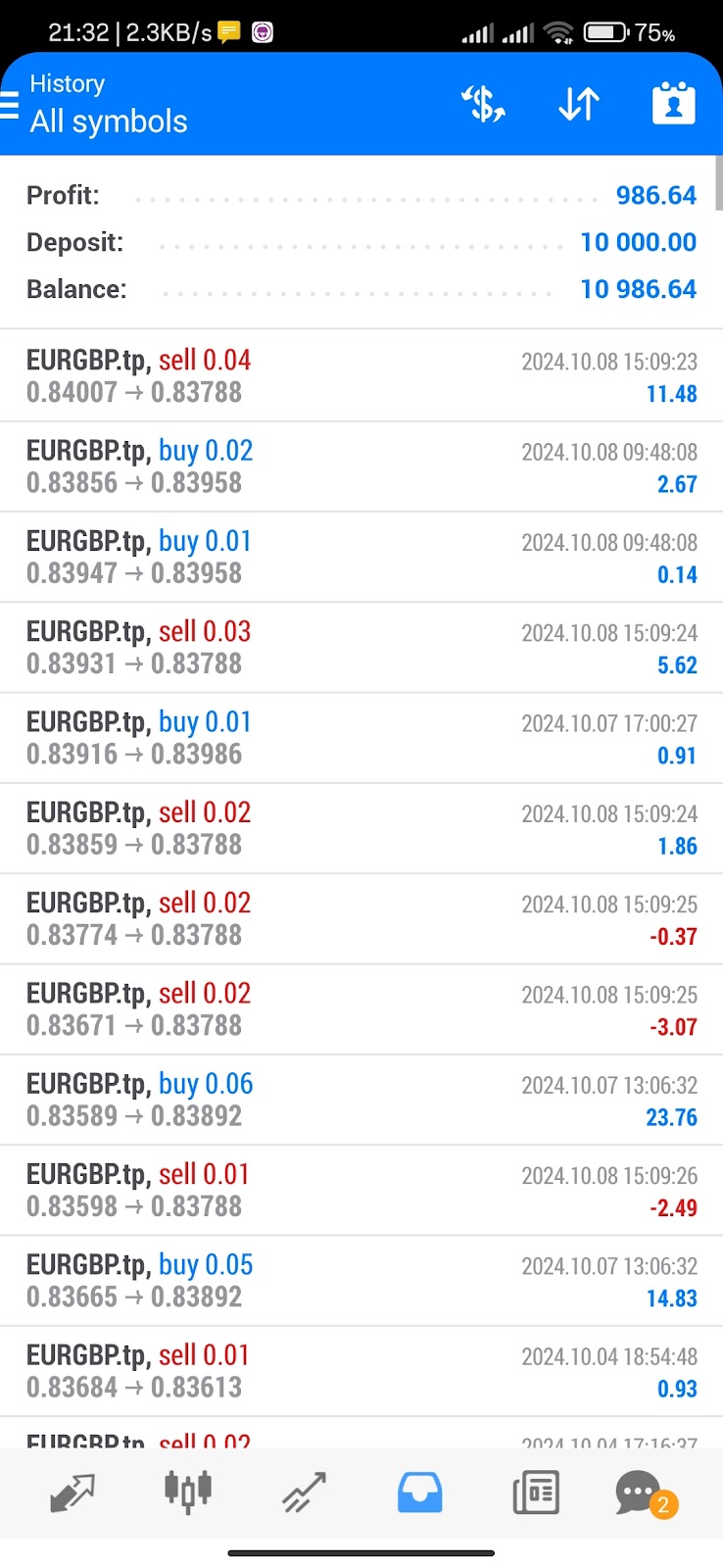Open the trade with 5.62 profit
The width and height of the screenshot is (723, 1568).
click(x=361, y=648)
